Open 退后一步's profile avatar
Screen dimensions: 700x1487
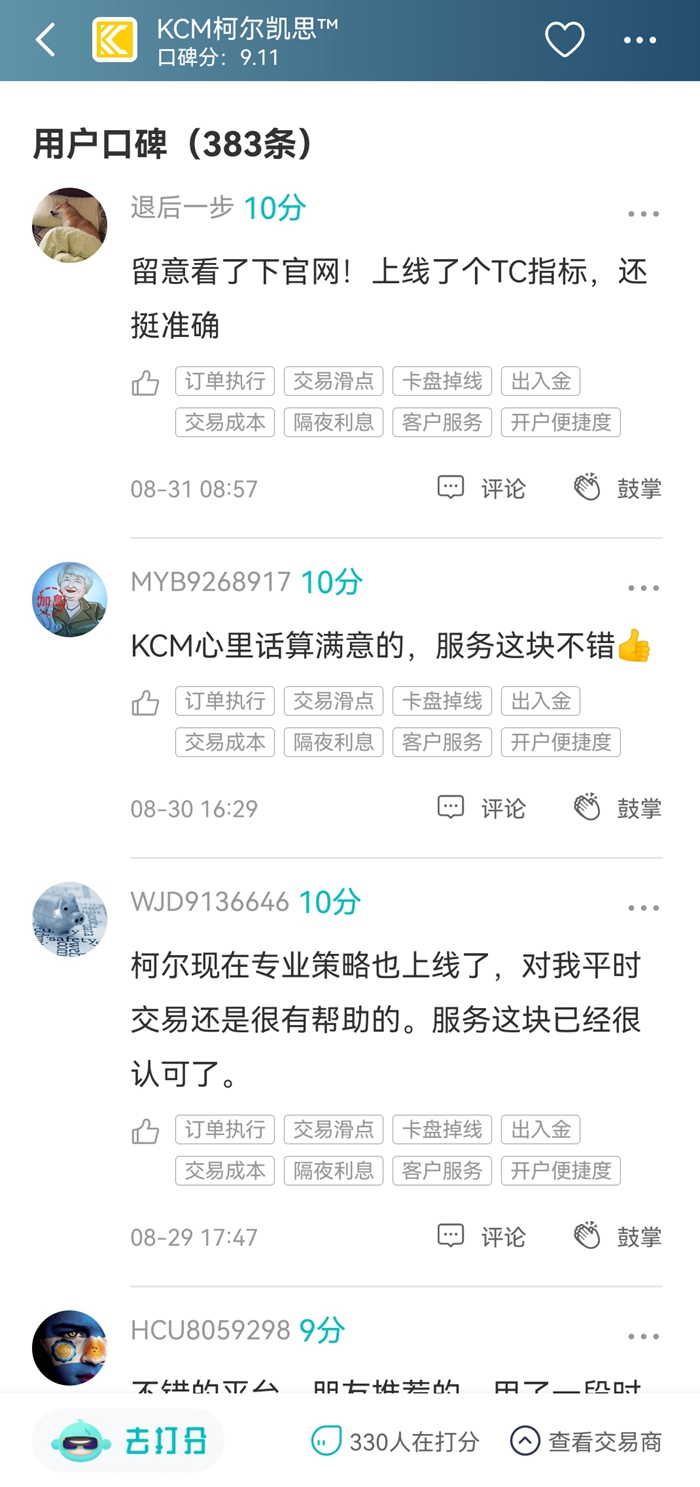point(69,225)
